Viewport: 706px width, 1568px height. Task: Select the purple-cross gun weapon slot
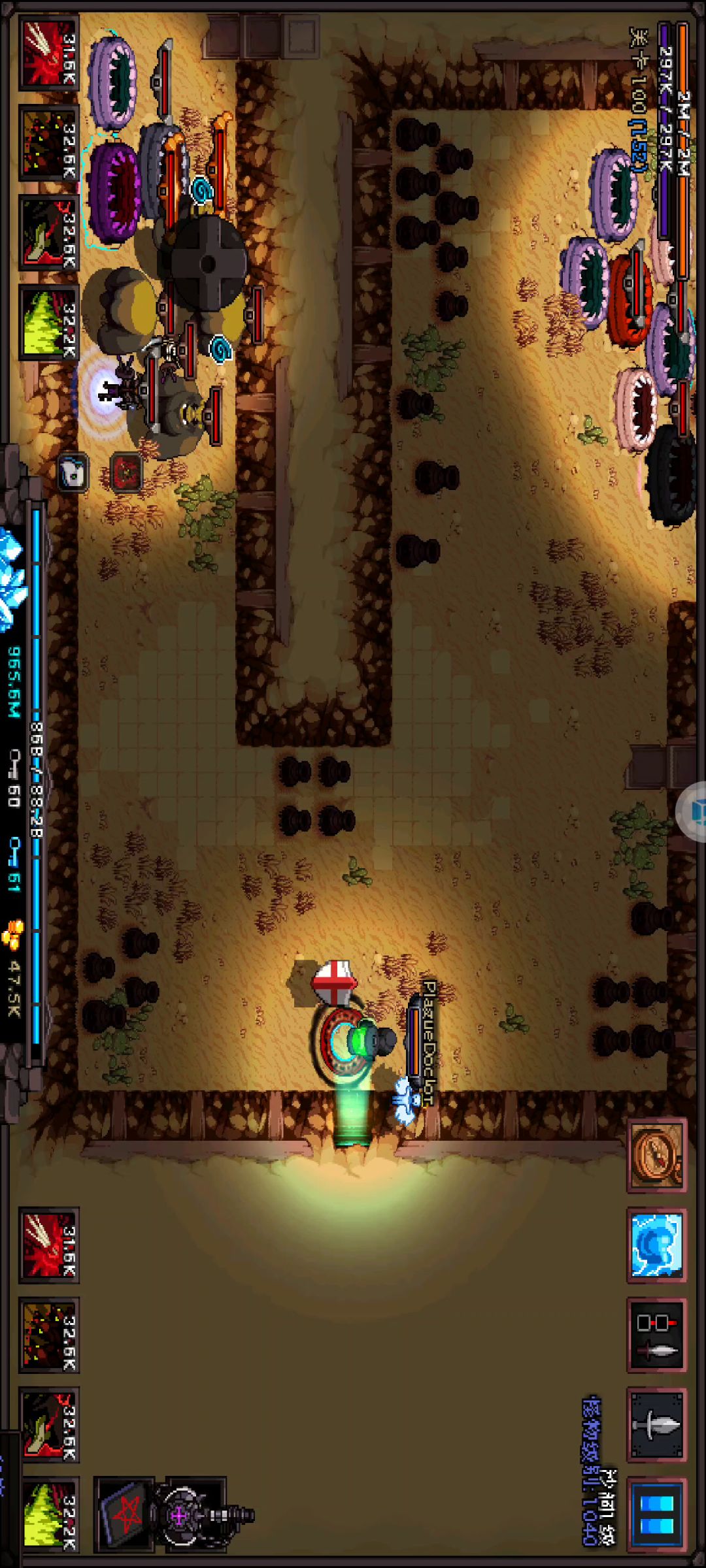pyautogui.click(x=195, y=1515)
